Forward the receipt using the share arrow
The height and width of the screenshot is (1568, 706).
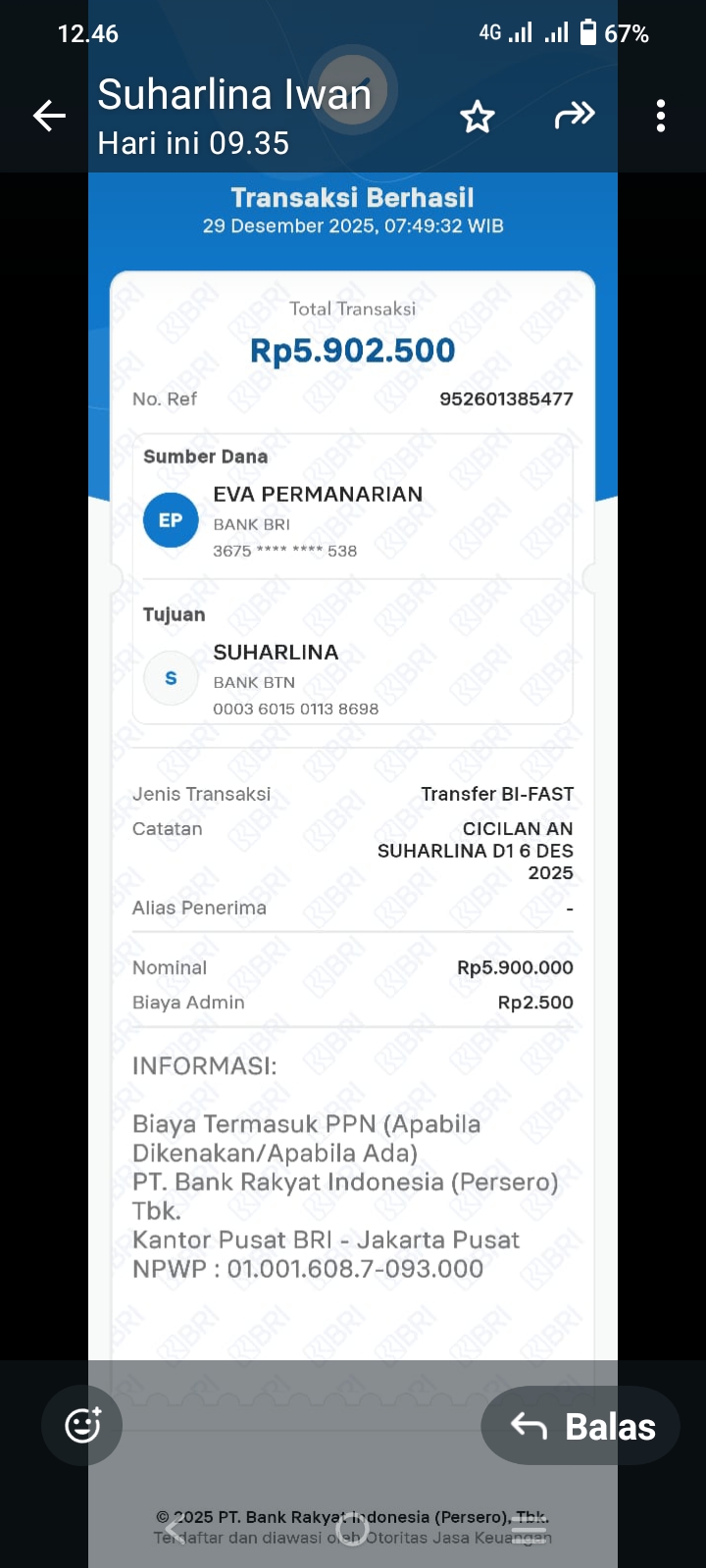pos(575,115)
